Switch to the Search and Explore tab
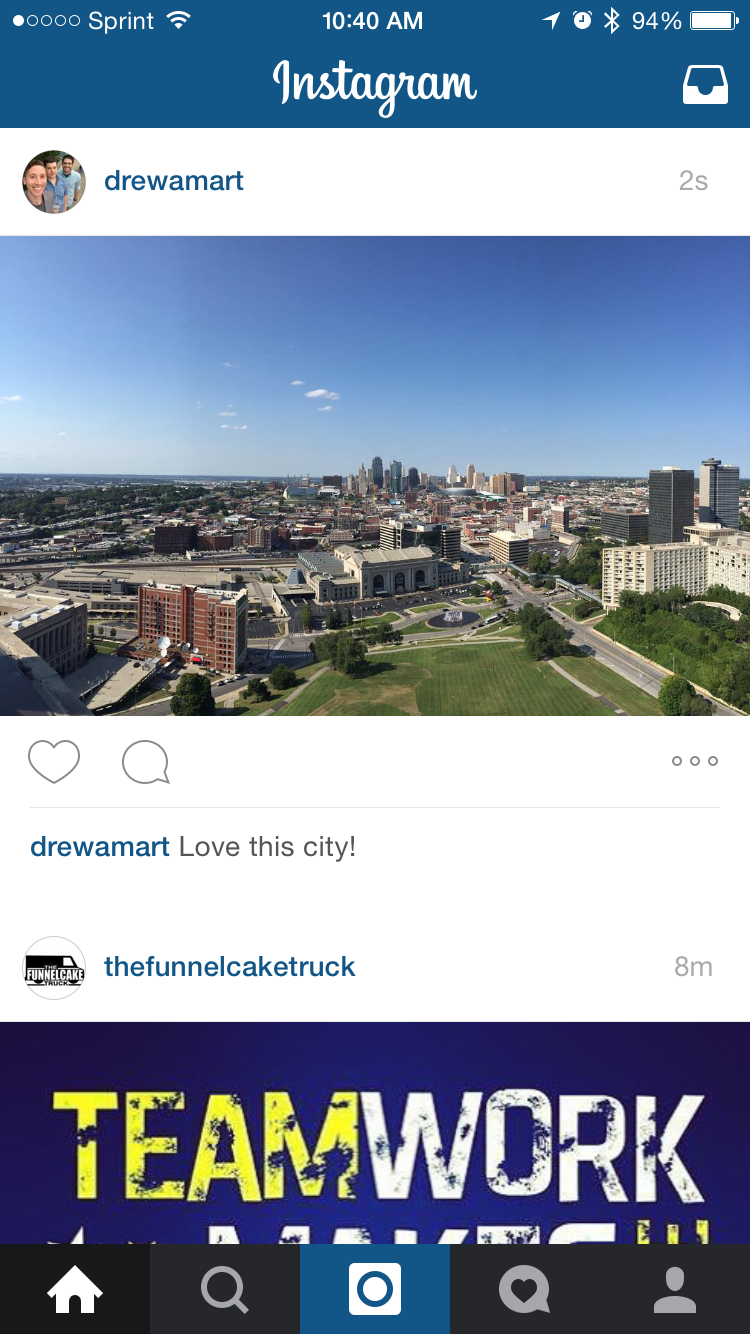 coord(225,1290)
